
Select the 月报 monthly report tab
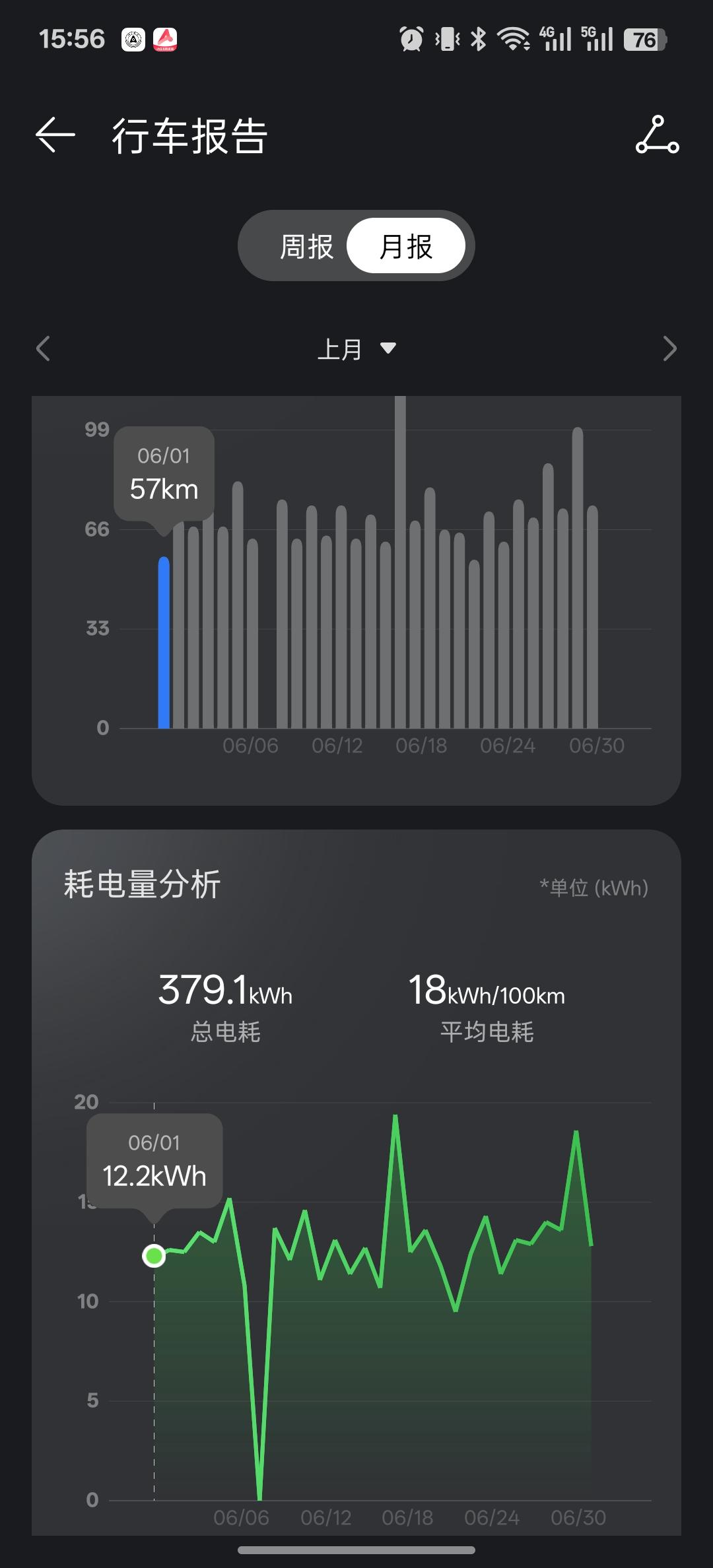(406, 246)
